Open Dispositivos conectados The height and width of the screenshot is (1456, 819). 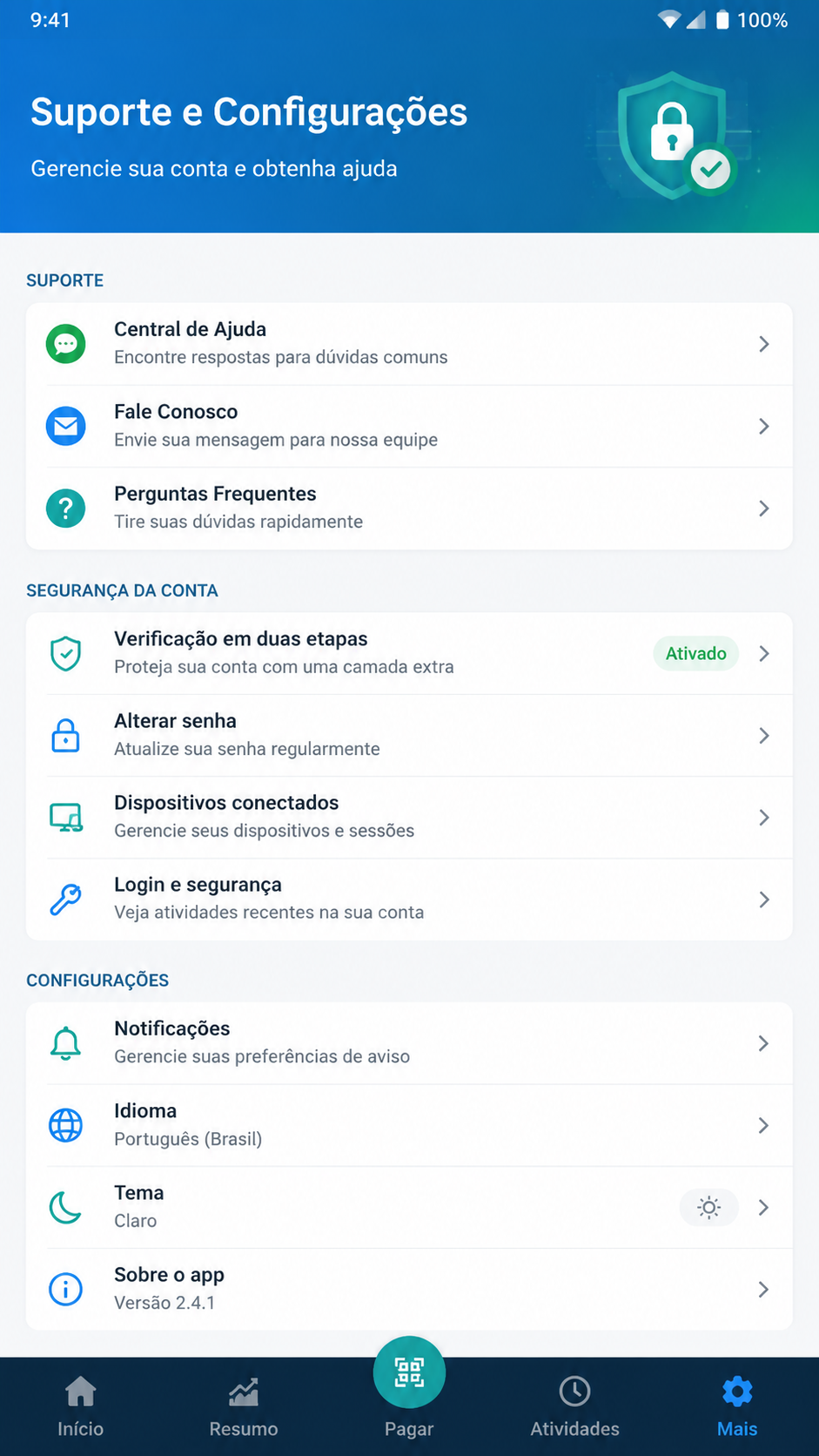pos(409,817)
